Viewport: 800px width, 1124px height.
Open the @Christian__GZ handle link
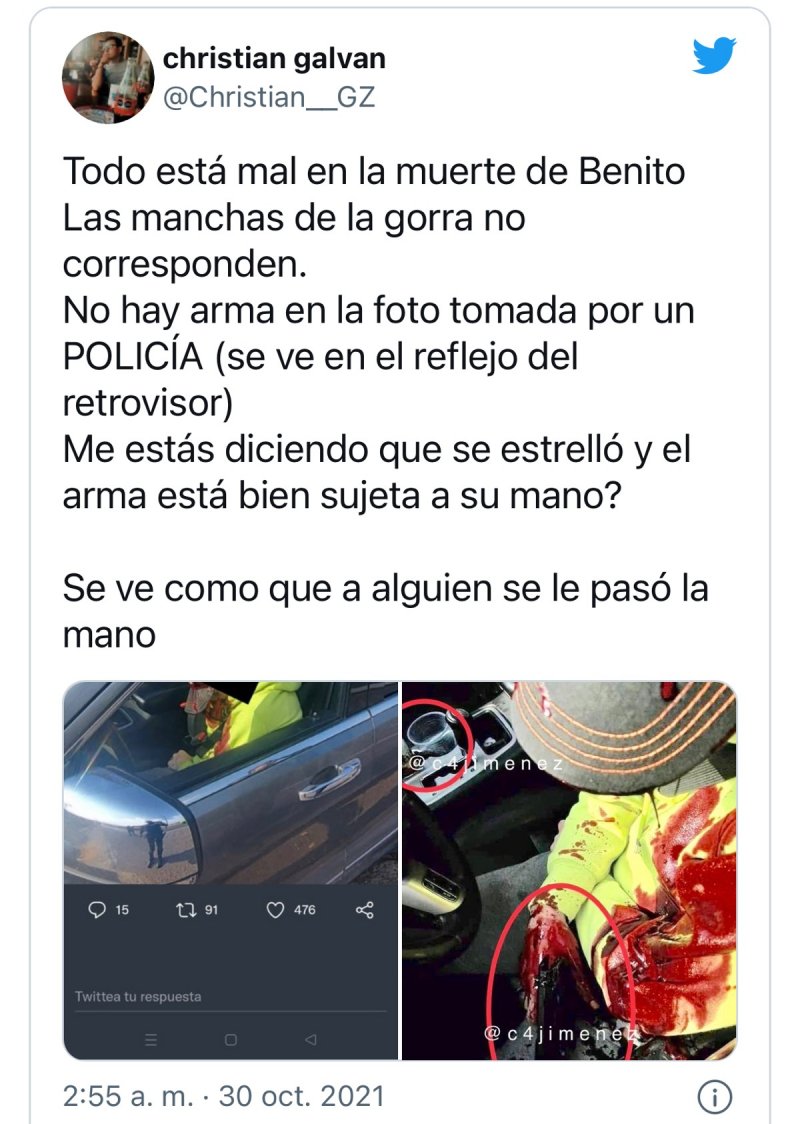pos(268,98)
